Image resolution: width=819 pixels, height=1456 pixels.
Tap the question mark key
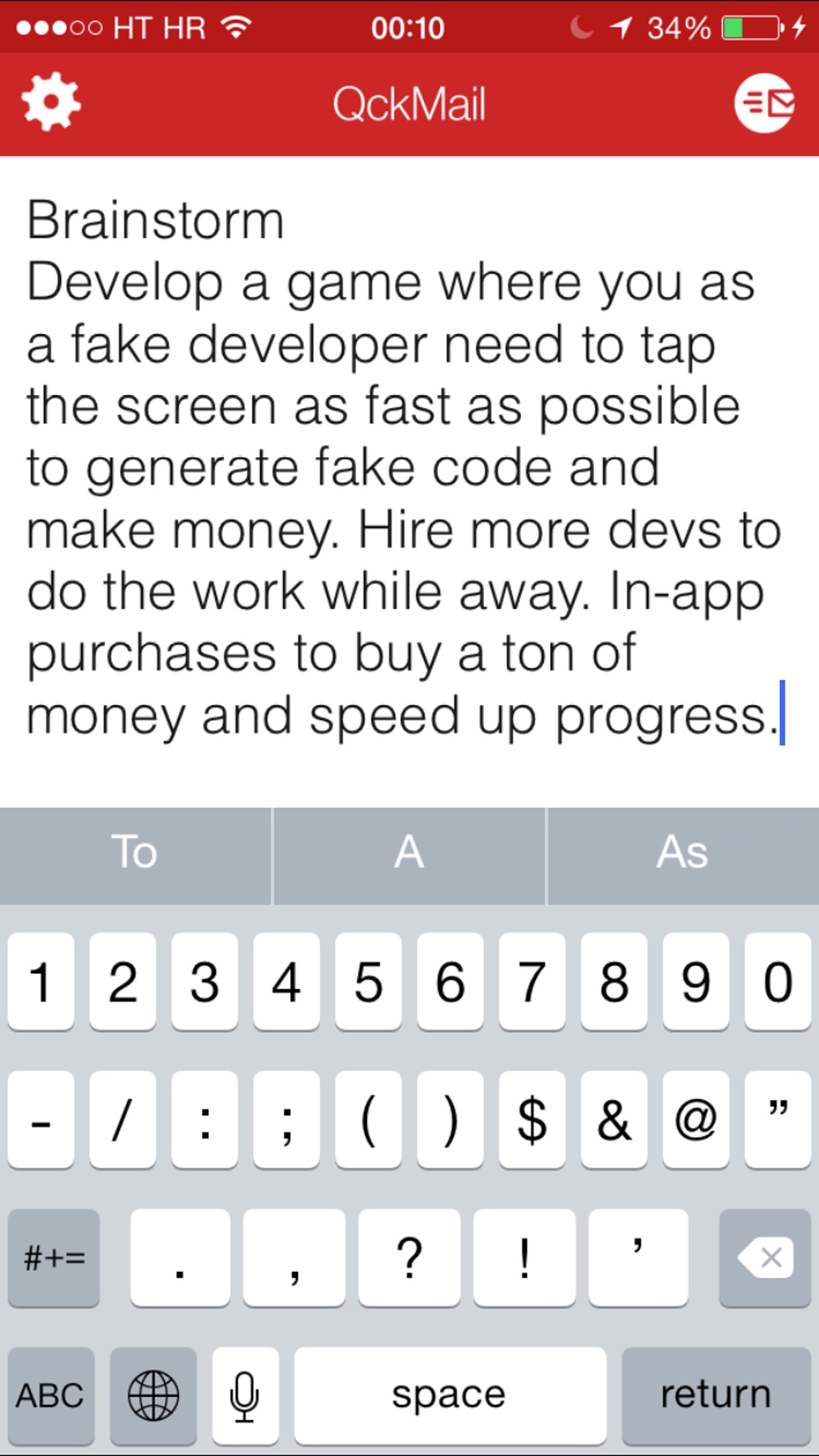[x=409, y=1257]
